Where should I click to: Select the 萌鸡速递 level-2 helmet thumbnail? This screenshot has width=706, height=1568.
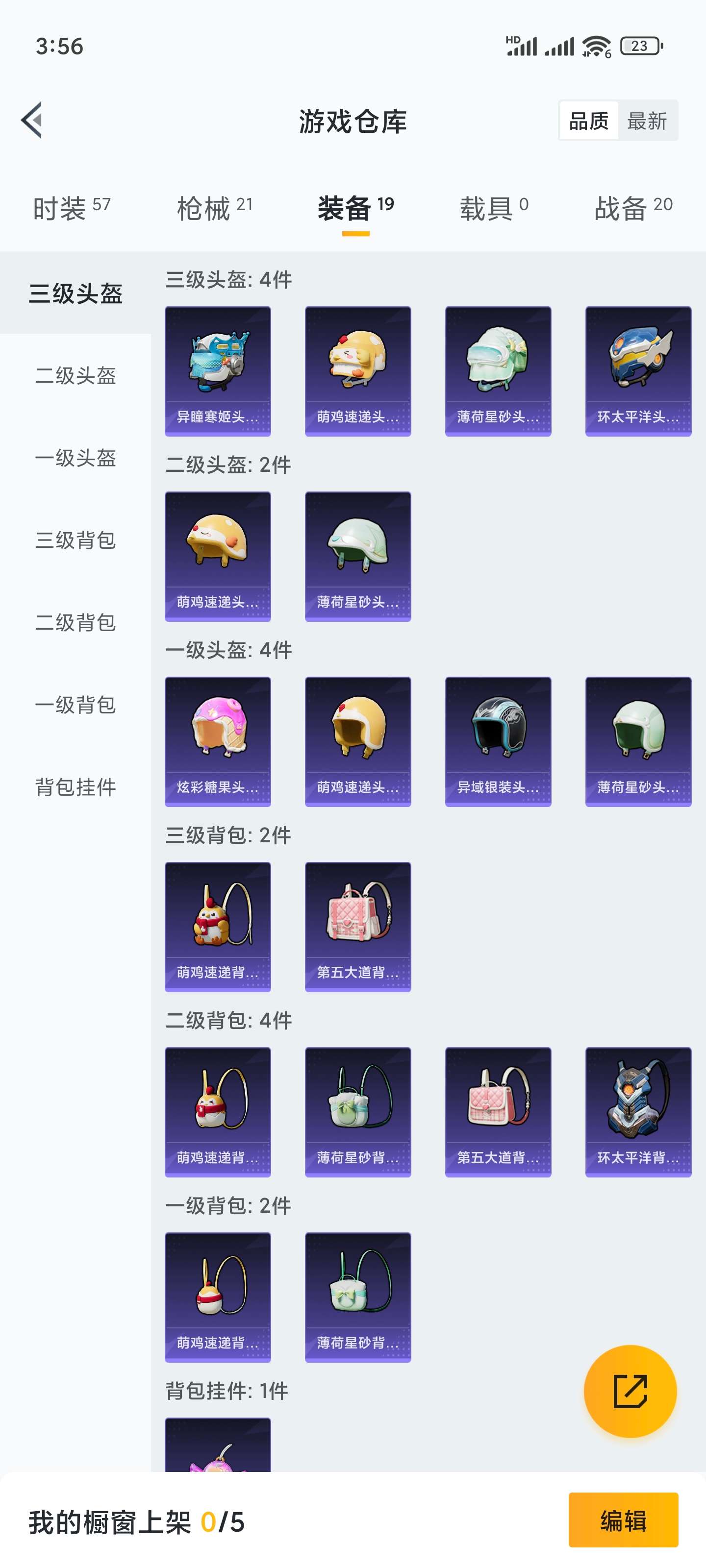[218, 555]
